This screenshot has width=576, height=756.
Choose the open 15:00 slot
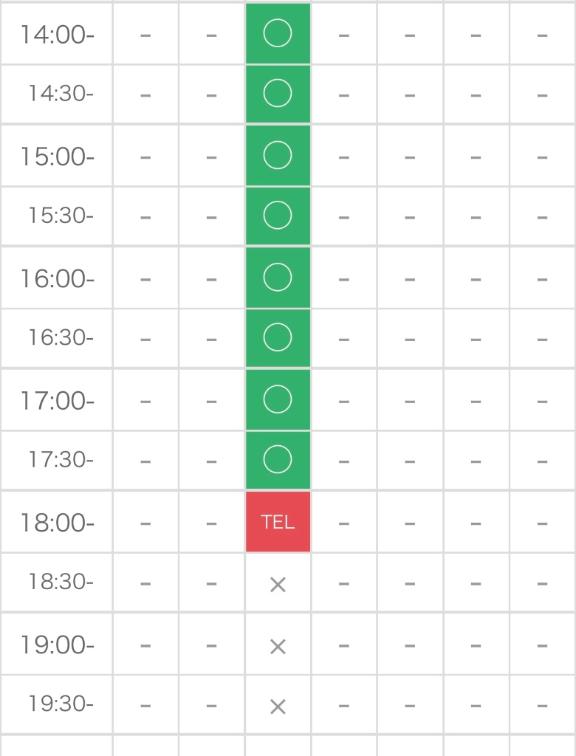[x=278, y=155]
